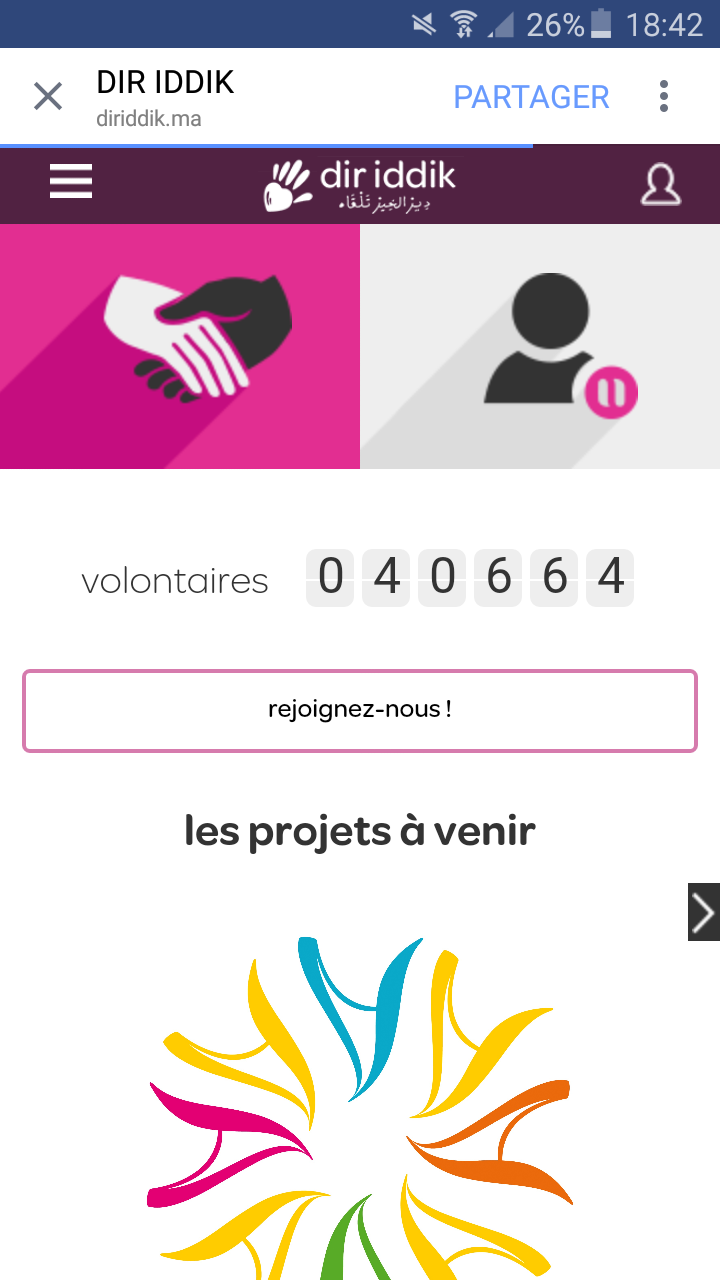Tap PARTAGER to share the page

pos(531,97)
